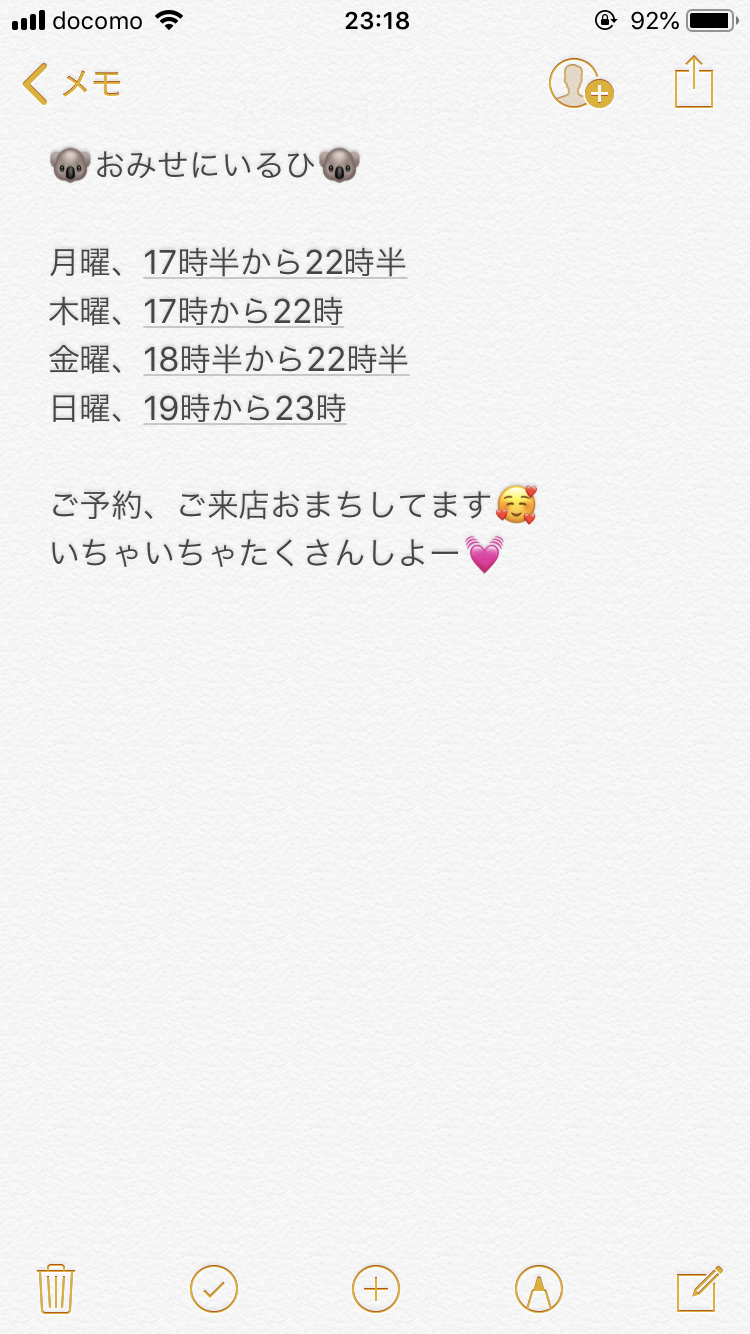Tap the 木曜 17時から22時 time link
The width and height of the screenshot is (750, 1334).
tap(243, 311)
